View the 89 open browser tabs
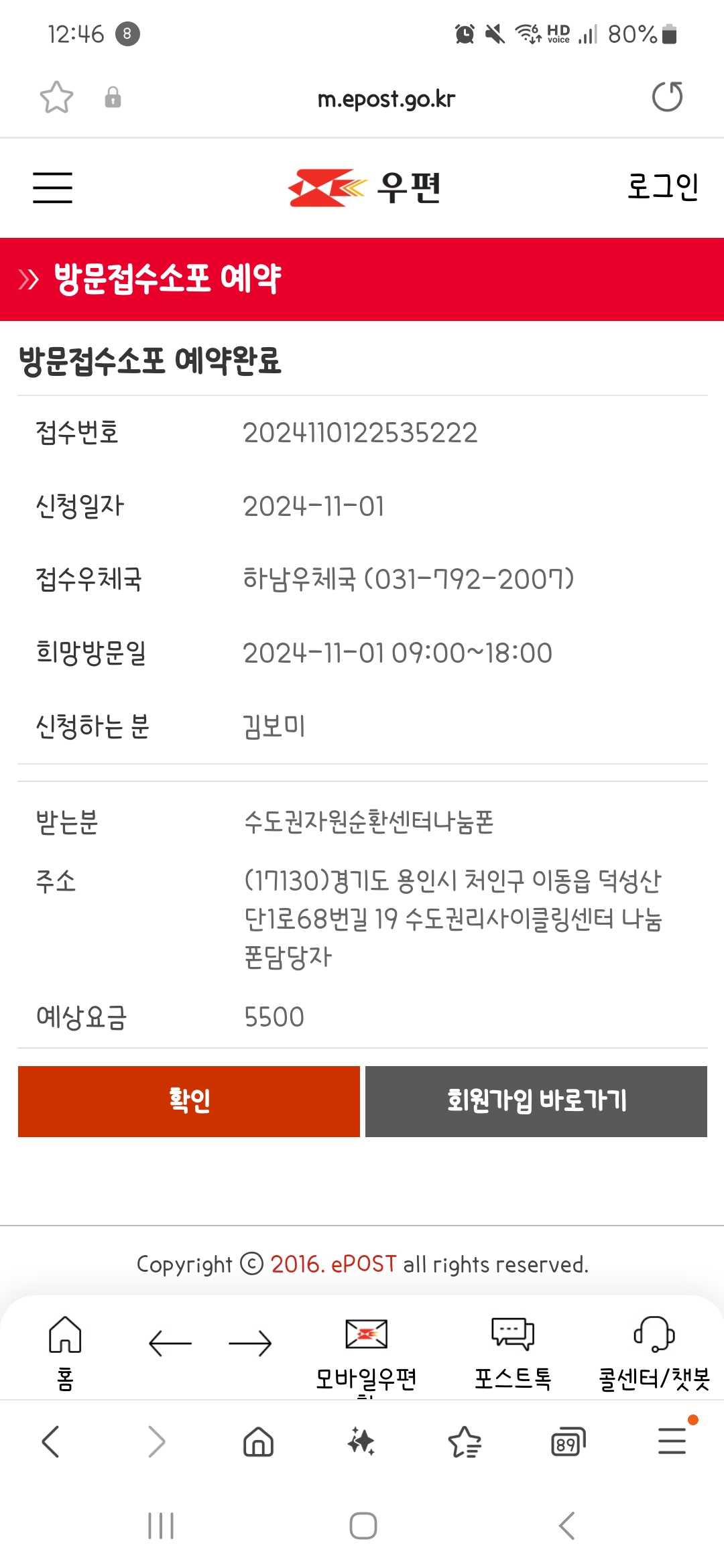The width and height of the screenshot is (724, 1568). point(568,1441)
